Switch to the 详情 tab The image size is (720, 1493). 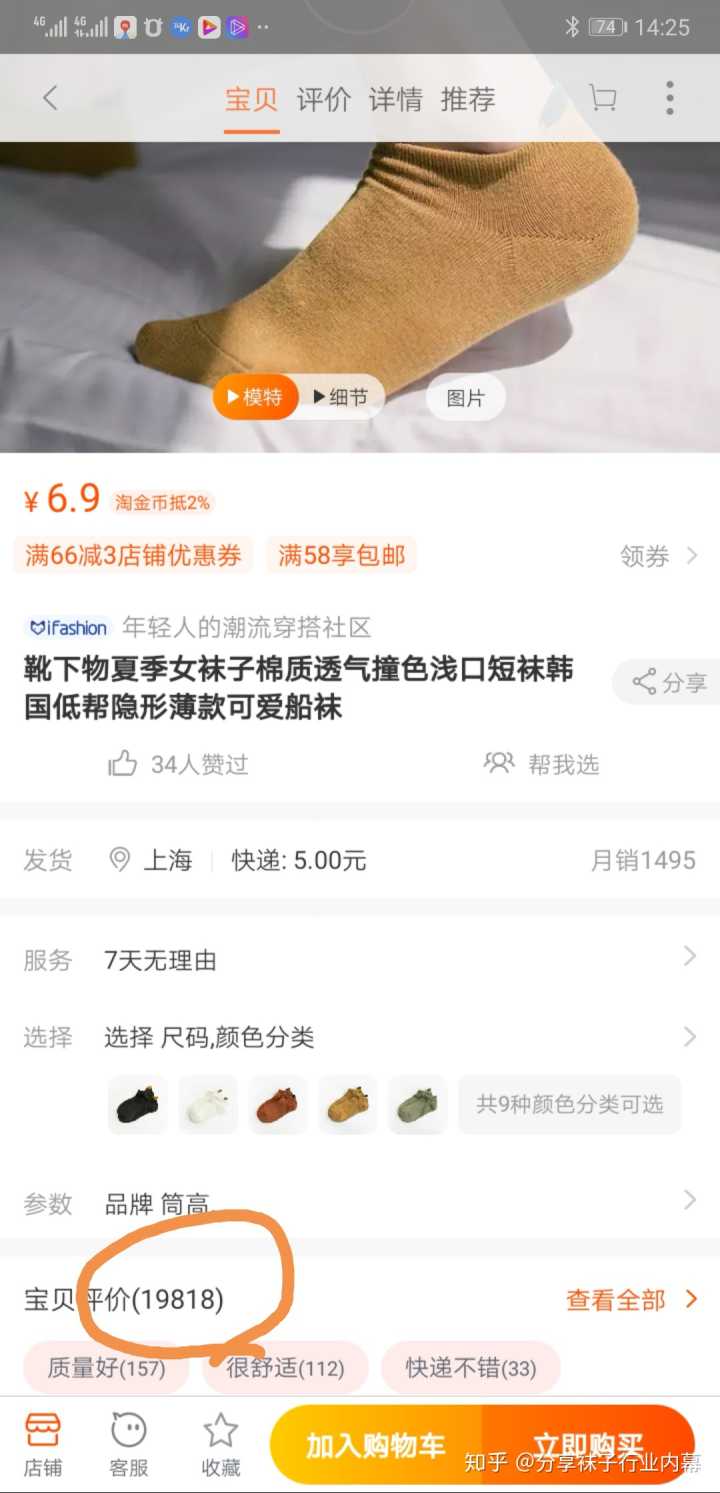pyautogui.click(x=395, y=99)
